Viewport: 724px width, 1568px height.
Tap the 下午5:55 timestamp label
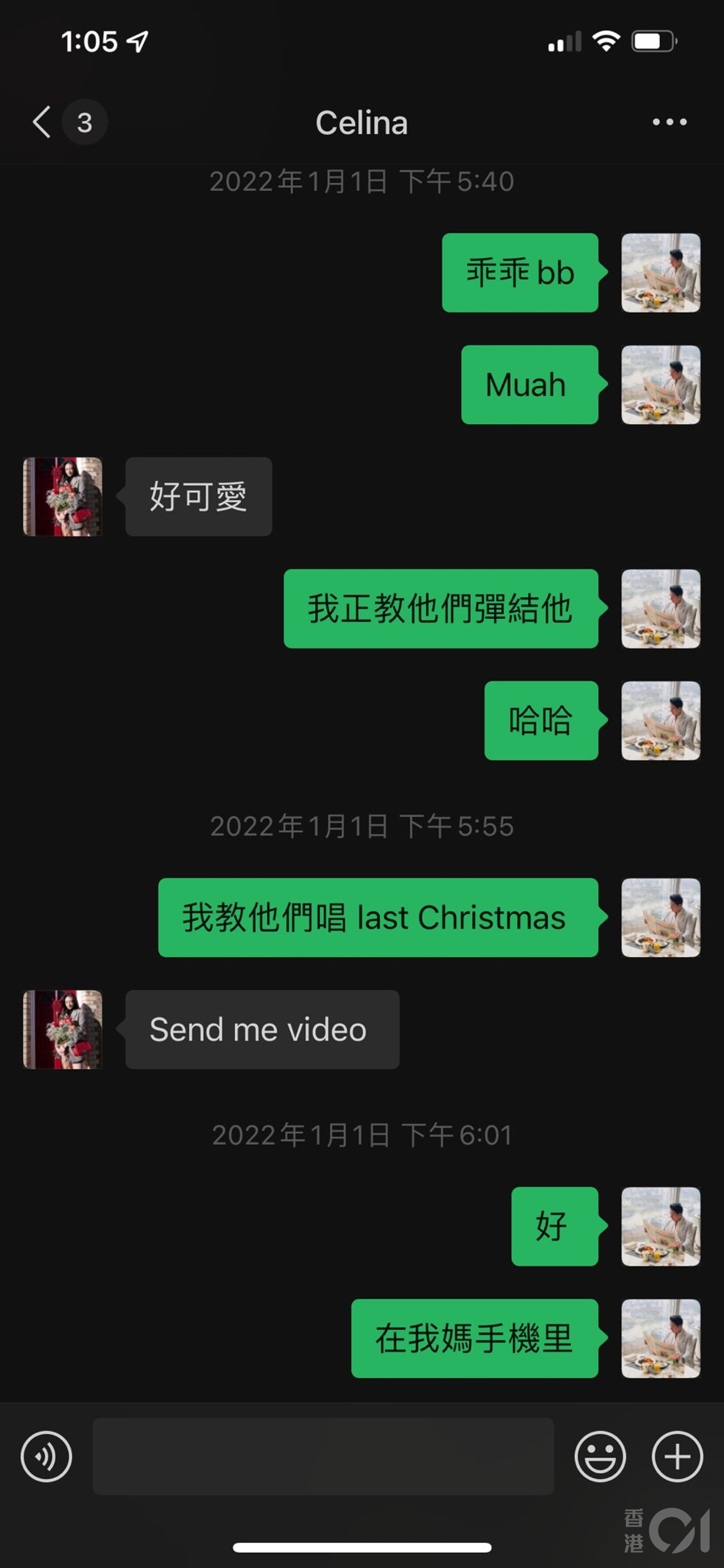click(x=362, y=826)
